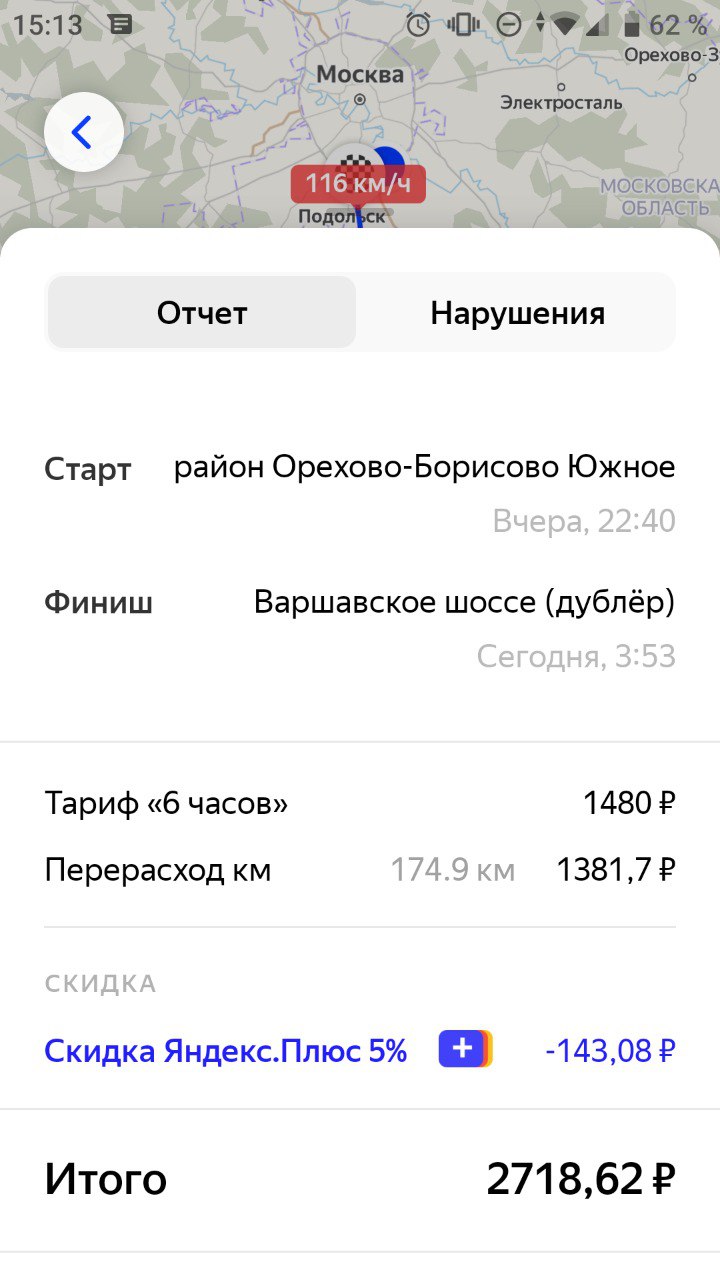Open the Скидка Яндекс.Плюс 5% link

(x=226, y=1051)
